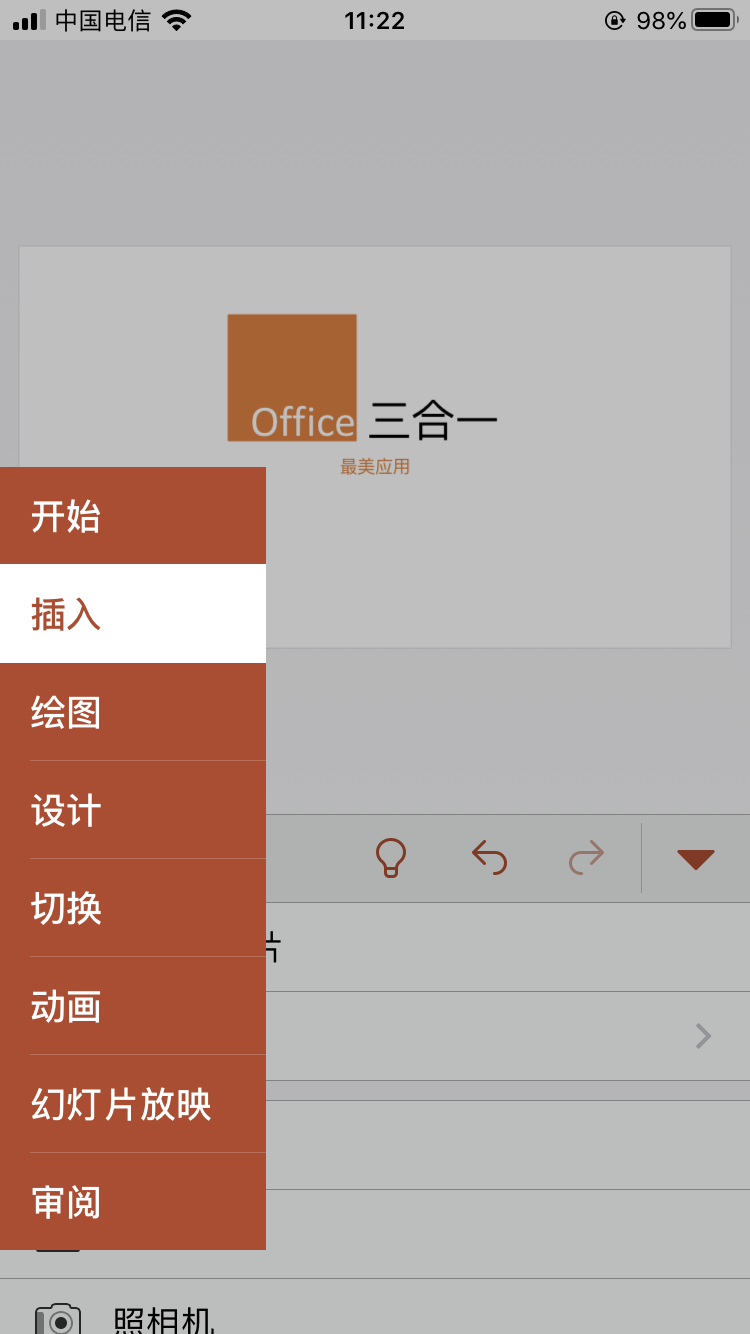
Task: Undo the last action
Action: (489, 858)
